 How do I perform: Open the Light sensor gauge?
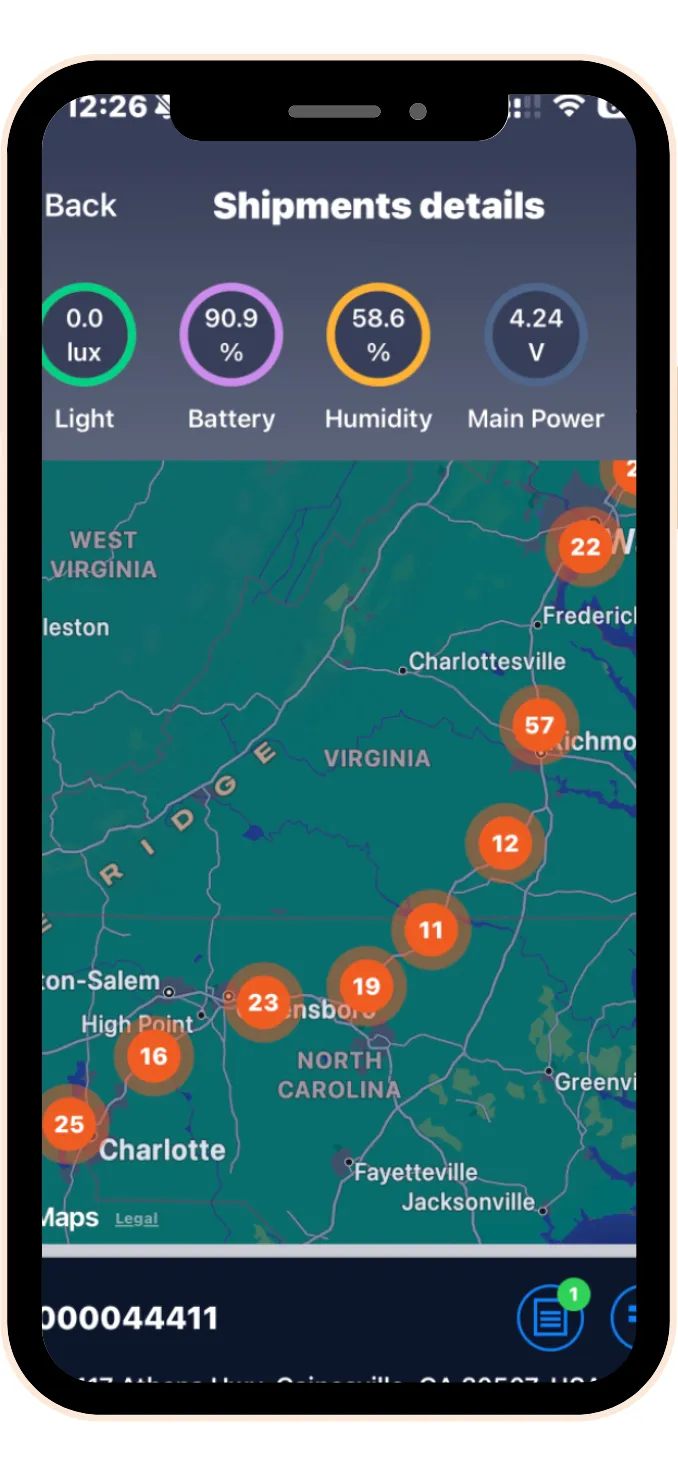(85, 335)
